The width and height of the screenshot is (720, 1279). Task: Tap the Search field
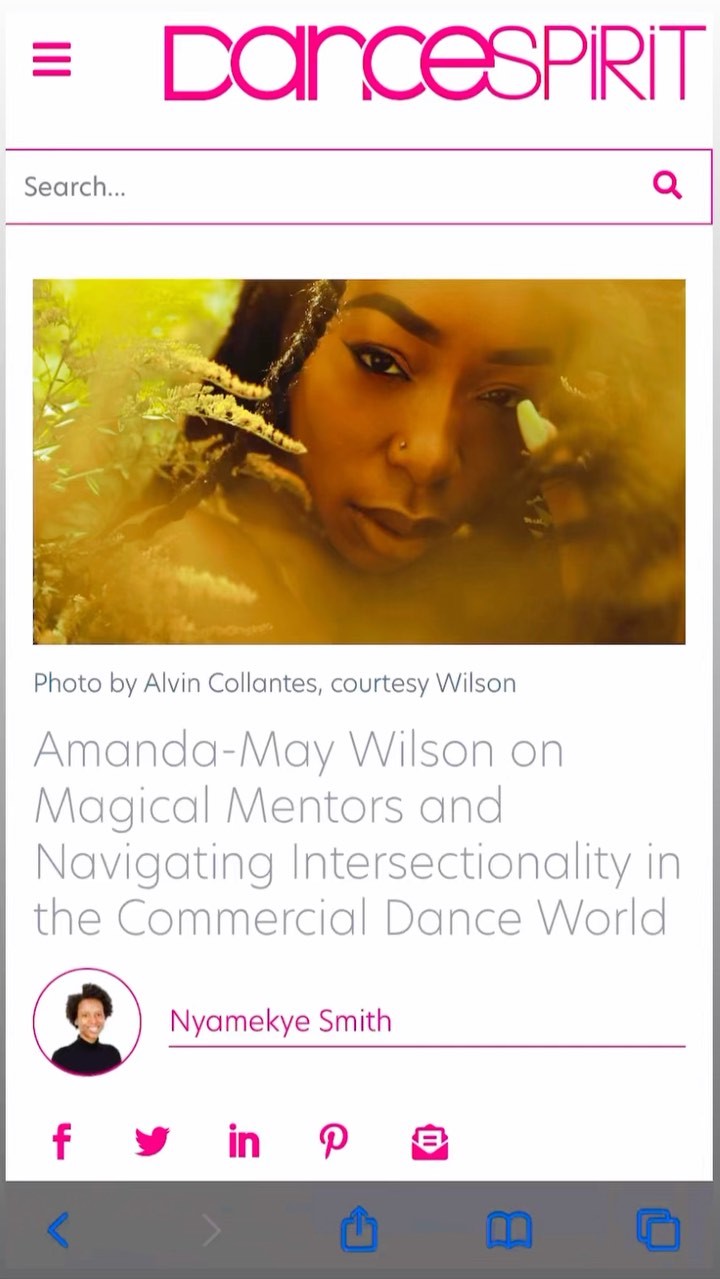[x=320, y=187]
